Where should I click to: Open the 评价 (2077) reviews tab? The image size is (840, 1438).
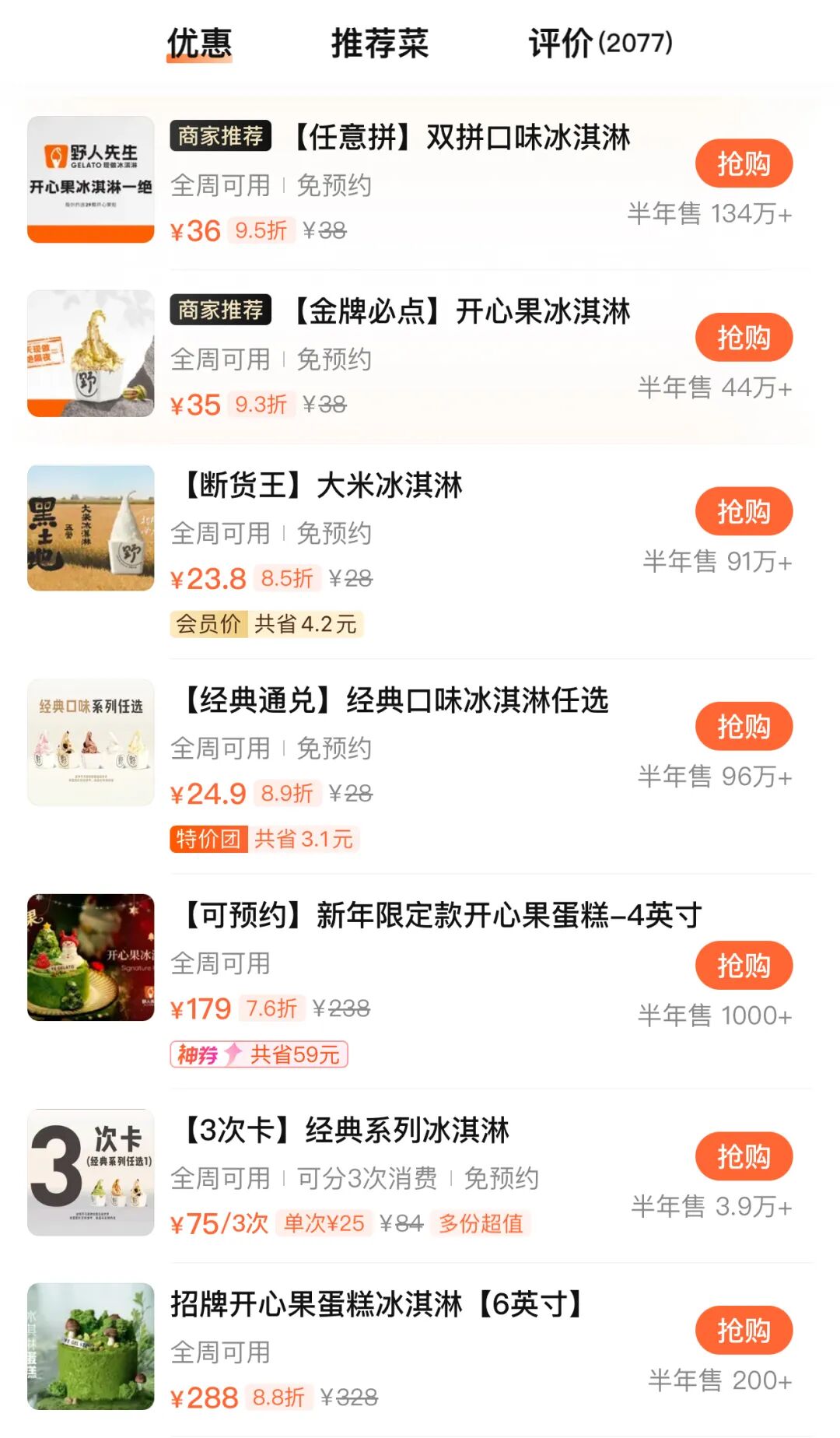(x=600, y=44)
